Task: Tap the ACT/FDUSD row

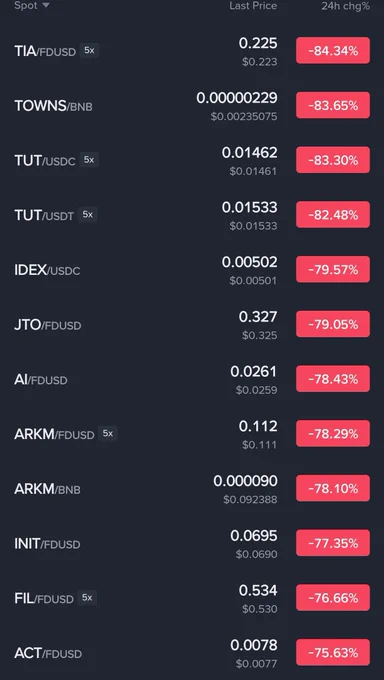Action: coord(192,652)
